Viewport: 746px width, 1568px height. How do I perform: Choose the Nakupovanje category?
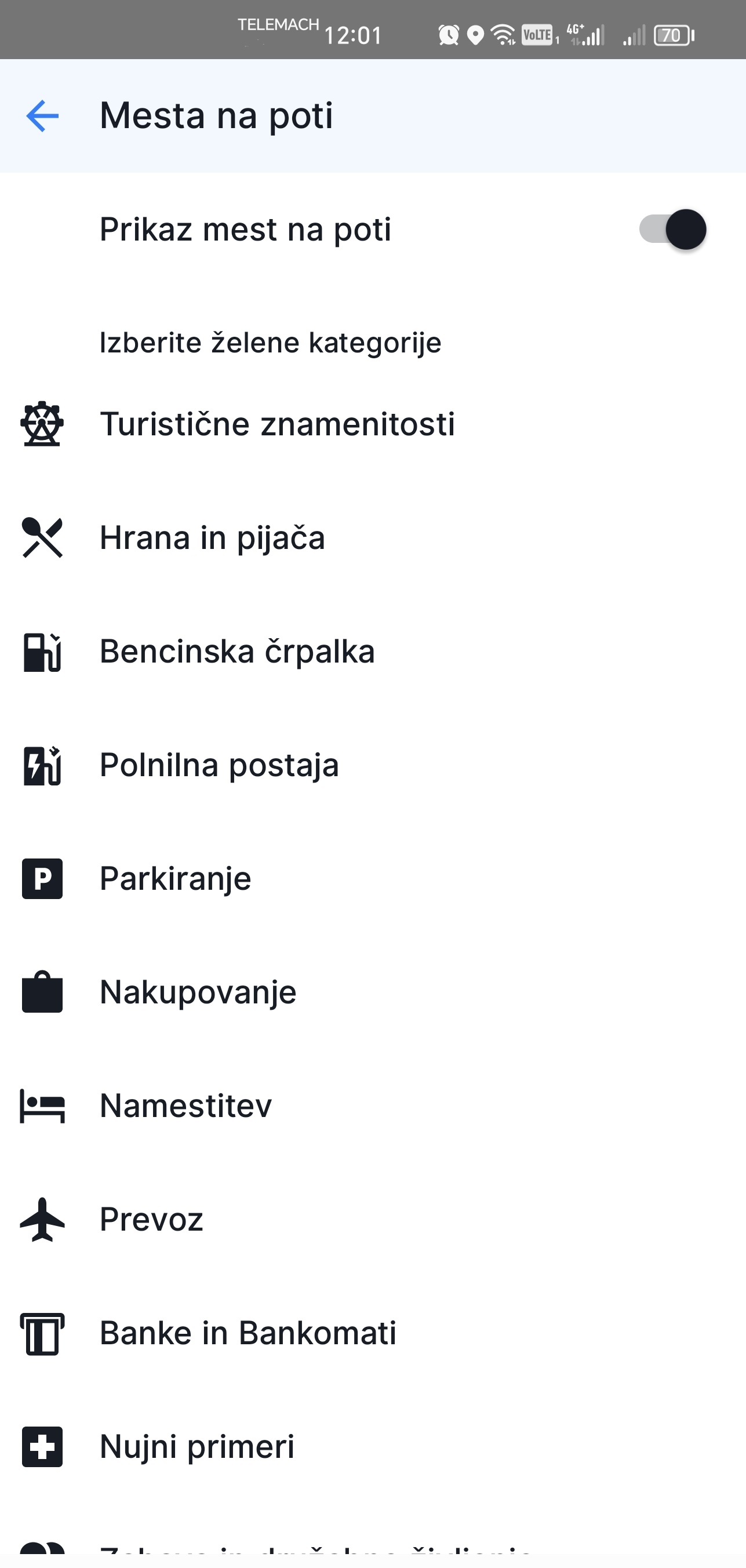coord(373,992)
